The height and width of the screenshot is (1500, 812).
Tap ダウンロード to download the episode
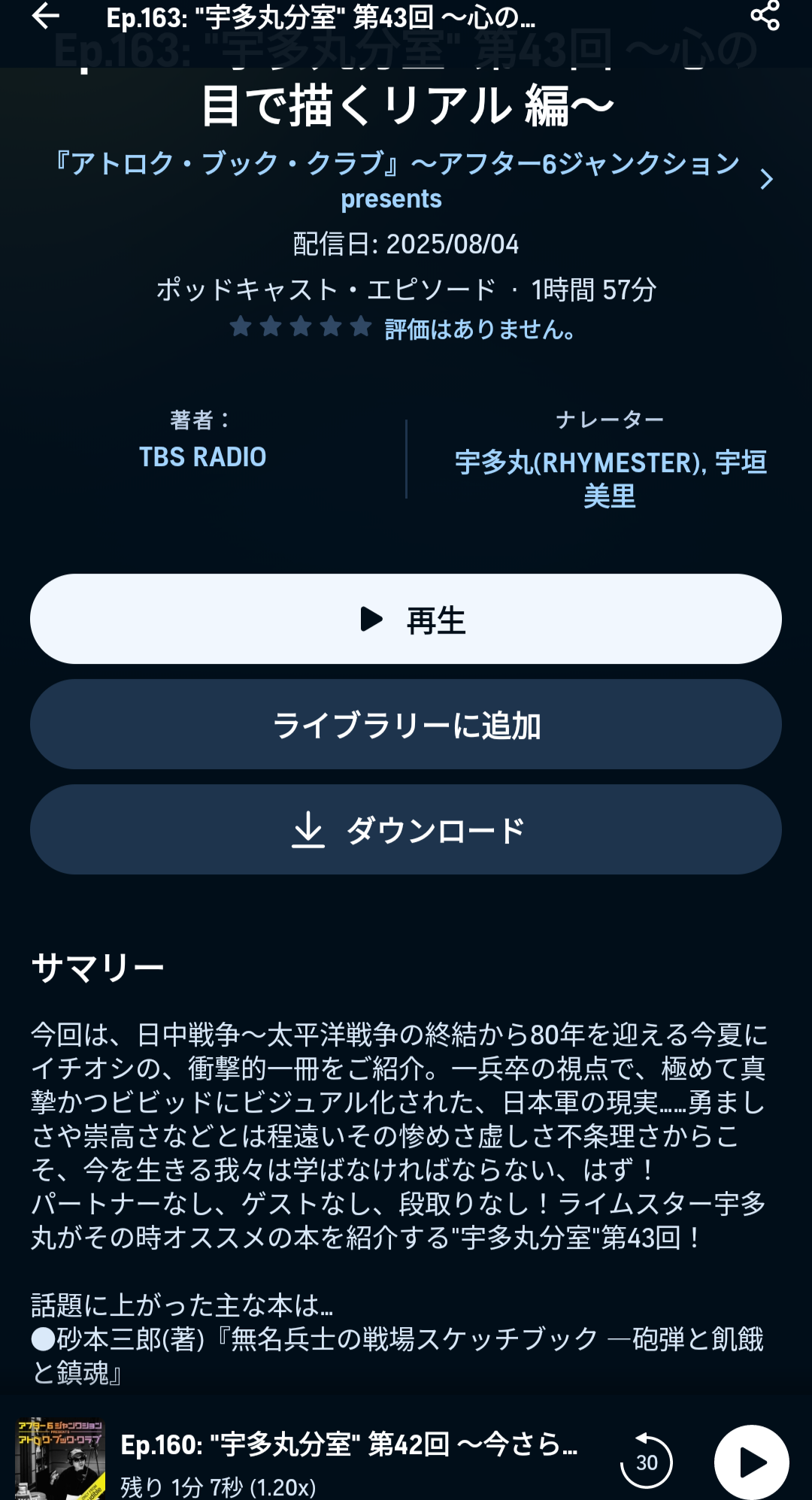pyautogui.click(x=406, y=830)
